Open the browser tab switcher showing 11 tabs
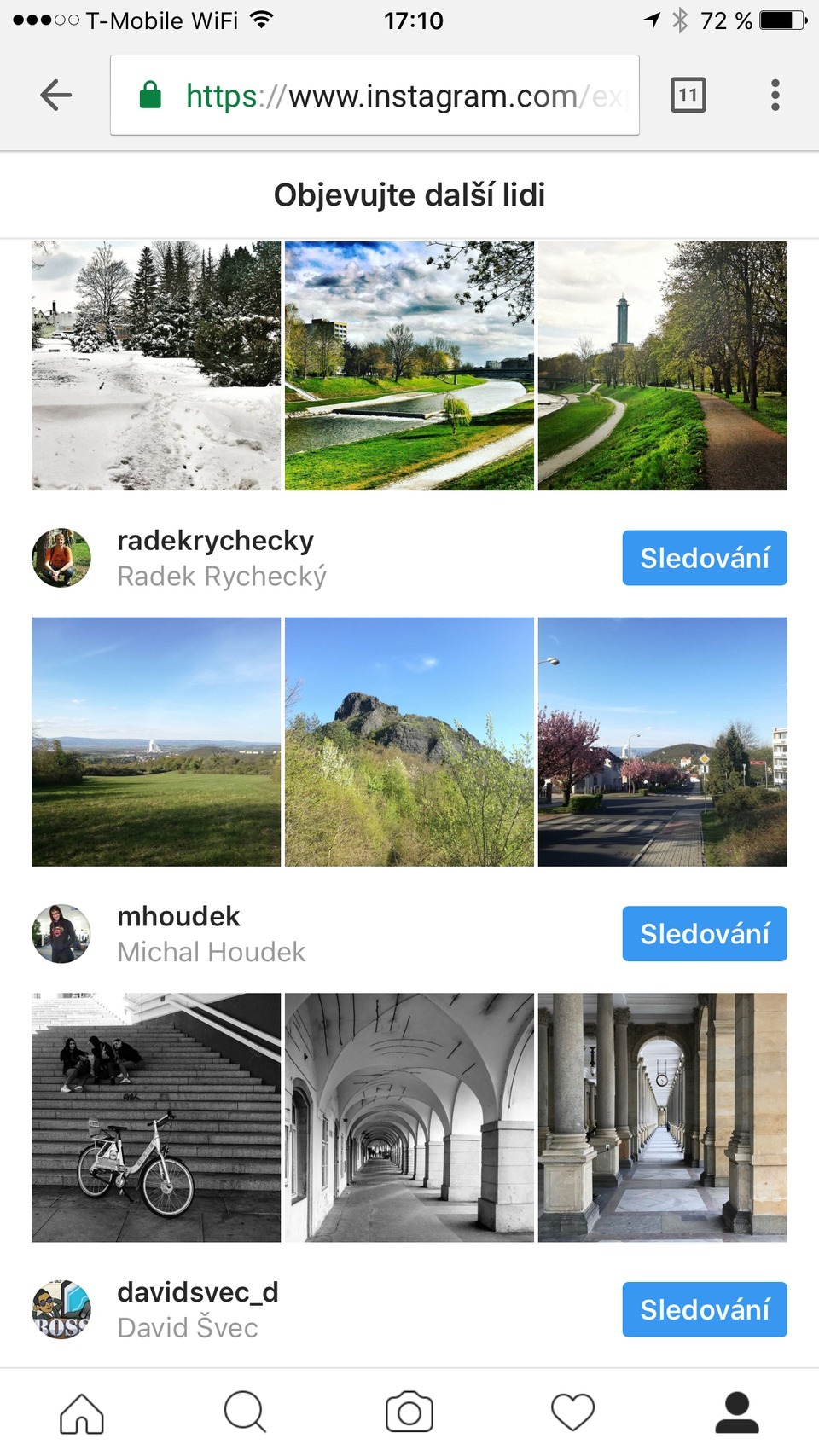 [x=688, y=95]
